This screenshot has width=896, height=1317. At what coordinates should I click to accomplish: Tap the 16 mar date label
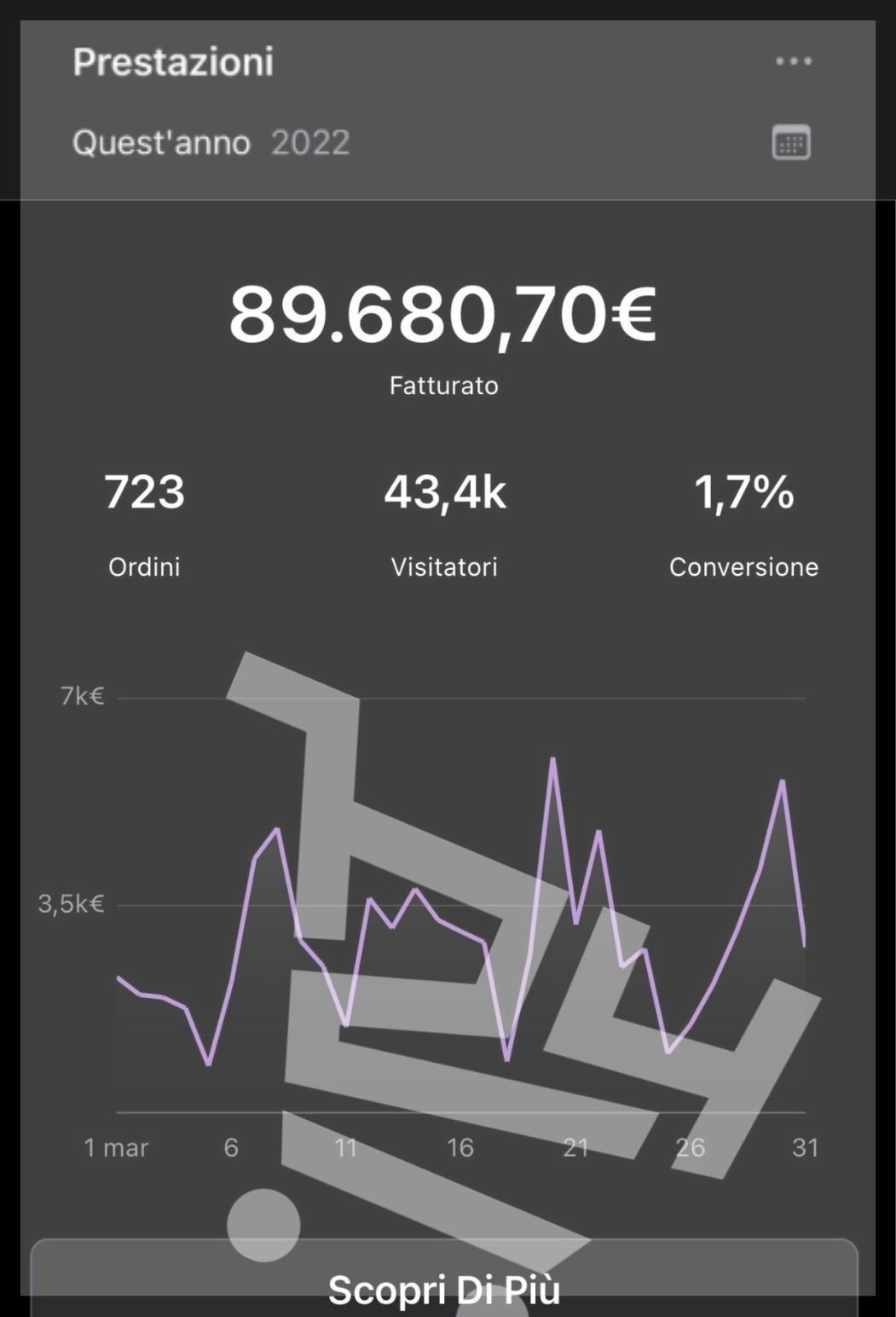point(460,1147)
